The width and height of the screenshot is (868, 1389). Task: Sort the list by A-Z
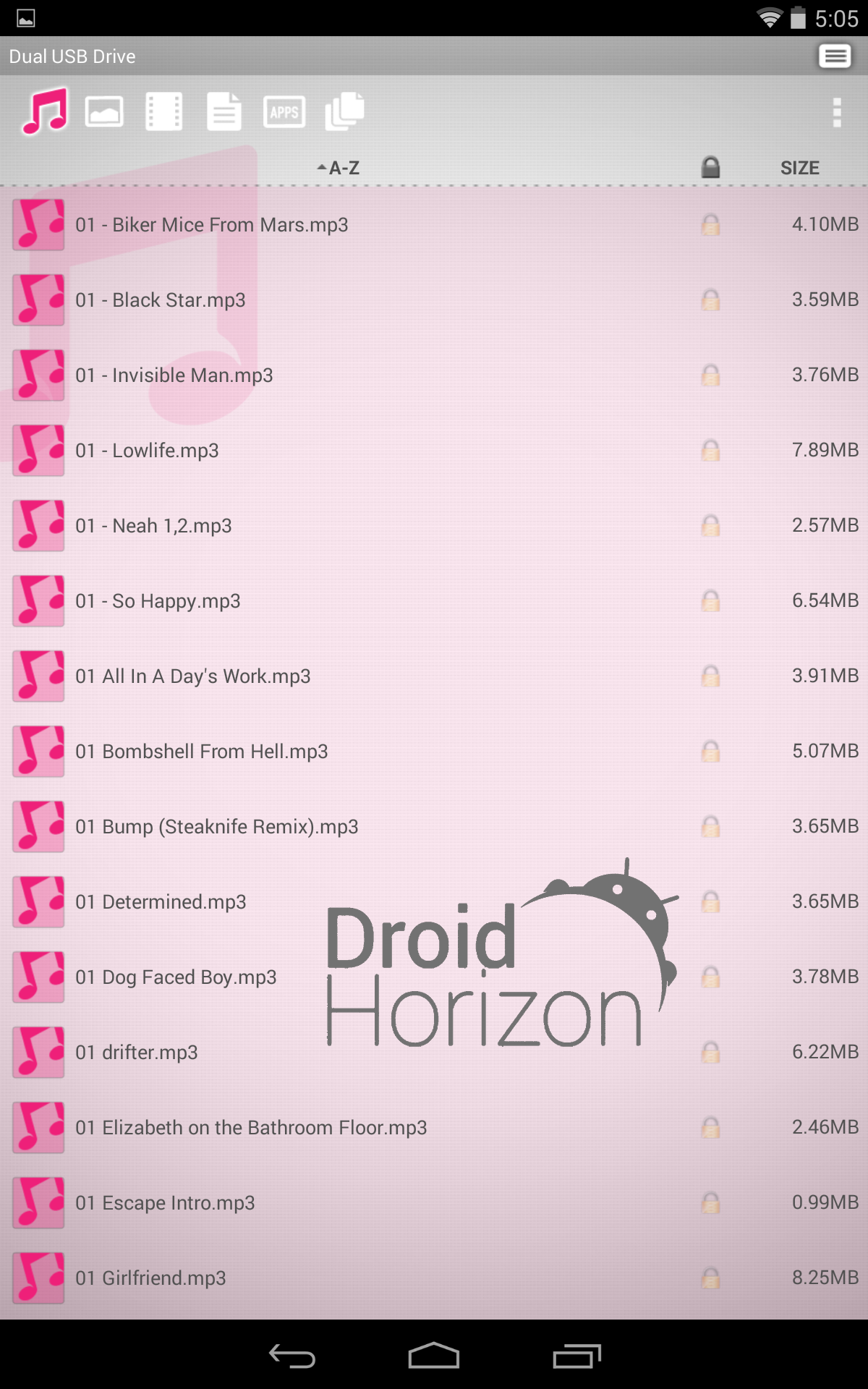[339, 168]
